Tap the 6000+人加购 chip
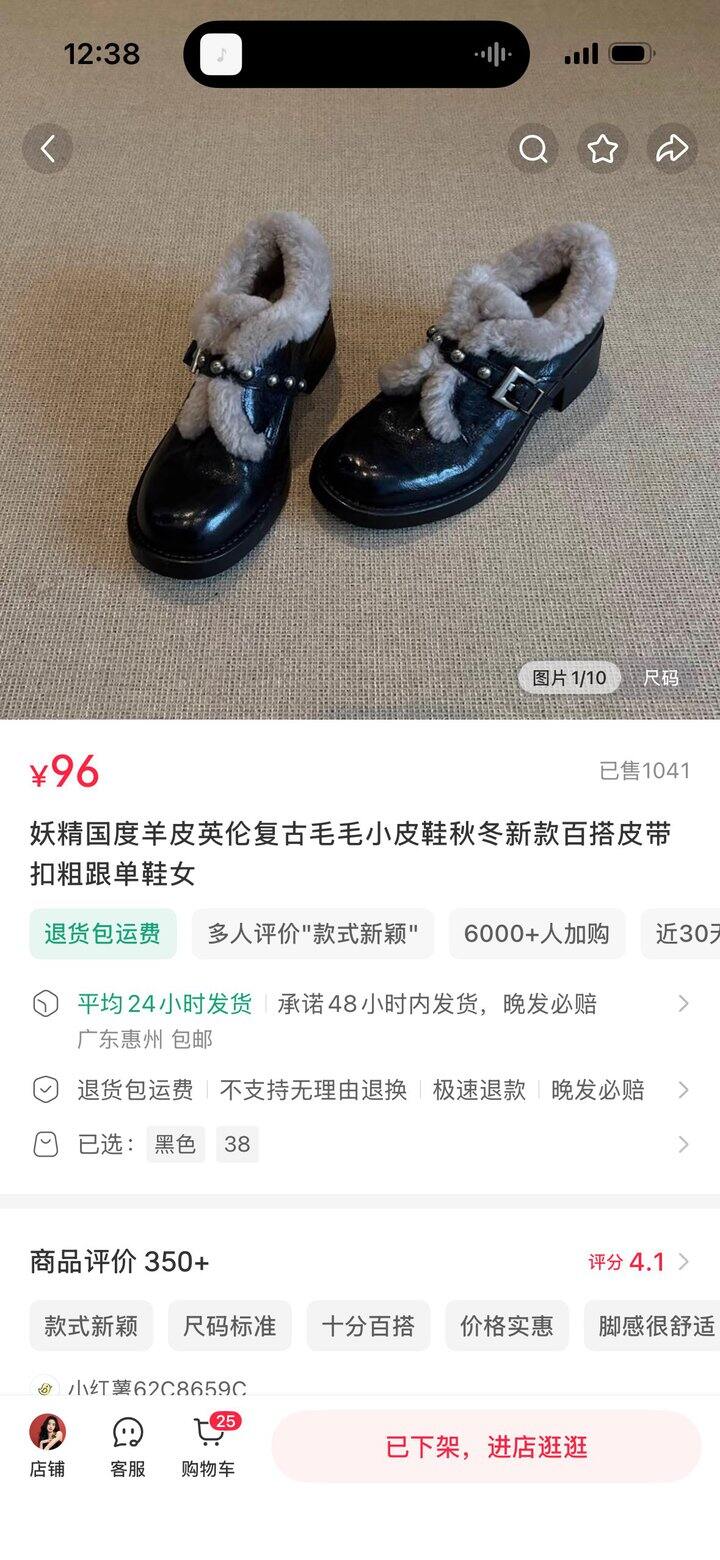 tap(536, 934)
